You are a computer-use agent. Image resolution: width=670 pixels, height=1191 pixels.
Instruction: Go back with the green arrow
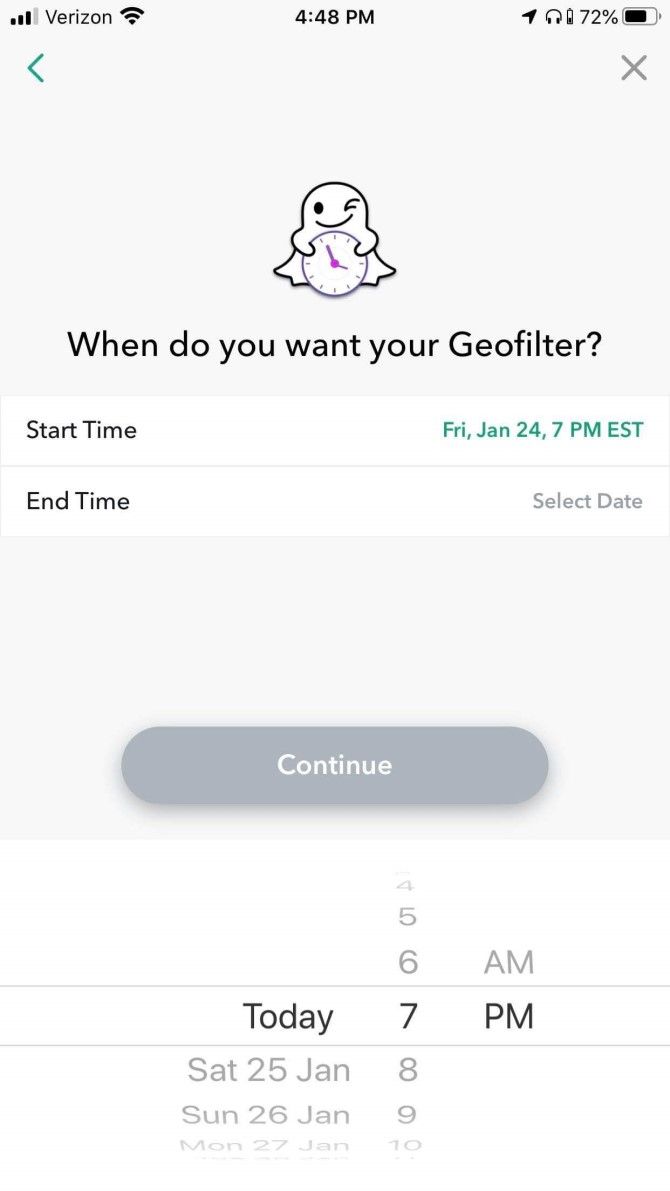click(36, 68)
